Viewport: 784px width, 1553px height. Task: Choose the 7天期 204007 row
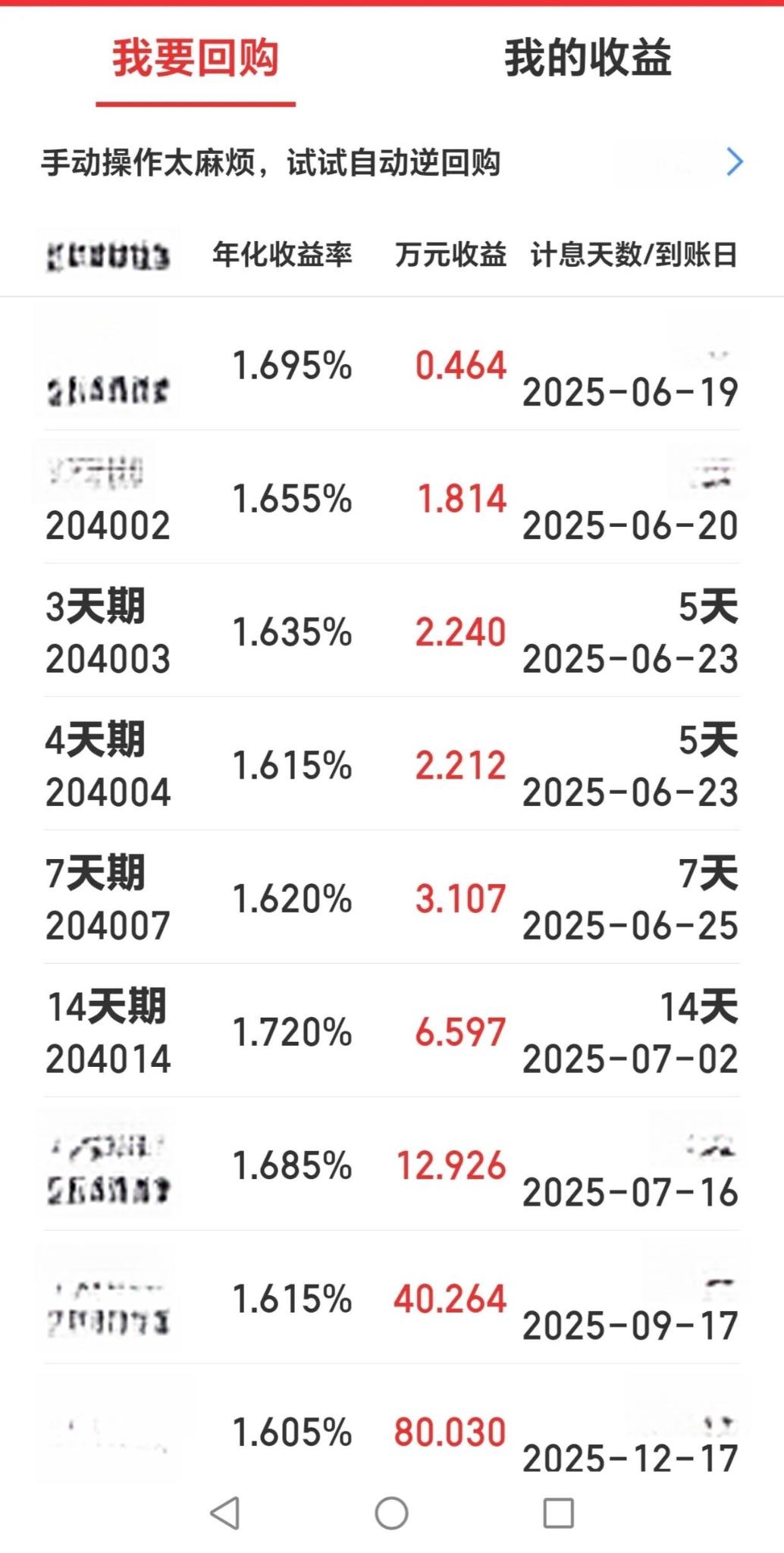[x=392, y=898]
